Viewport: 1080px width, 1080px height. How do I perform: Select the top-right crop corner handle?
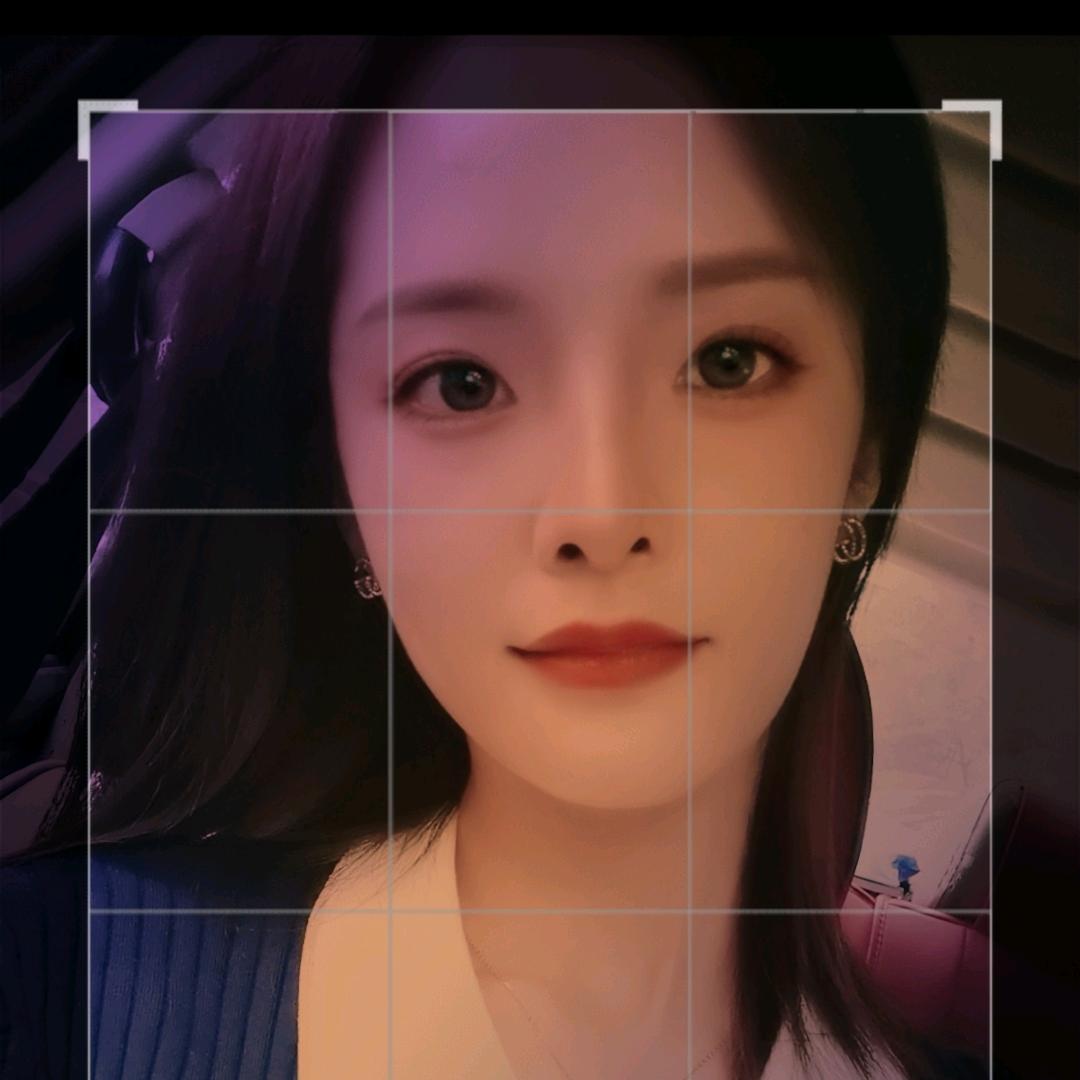click(972, 129)
